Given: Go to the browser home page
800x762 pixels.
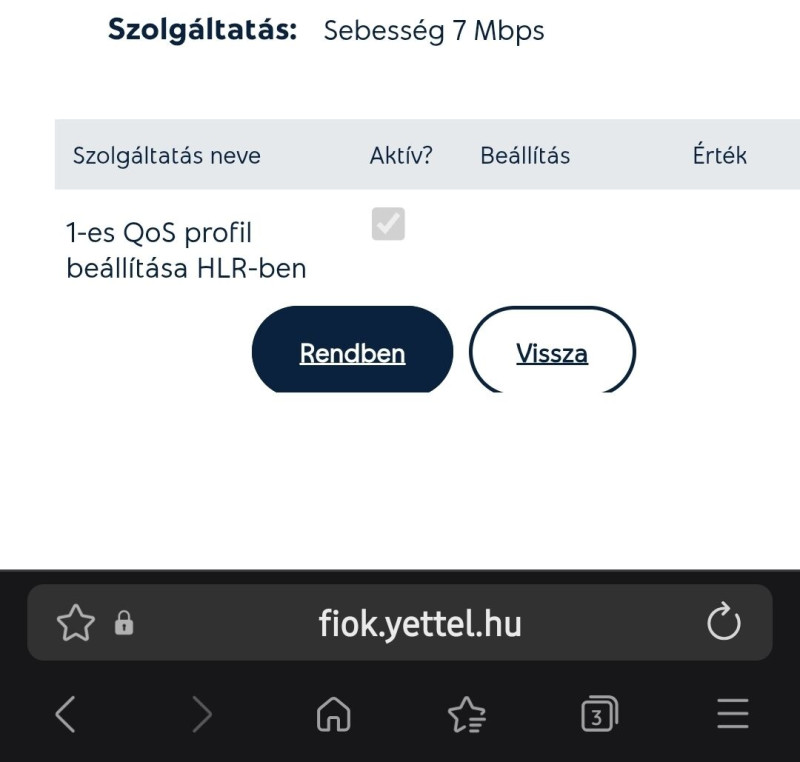Looking at the screenshot, I should click(333, 714).
